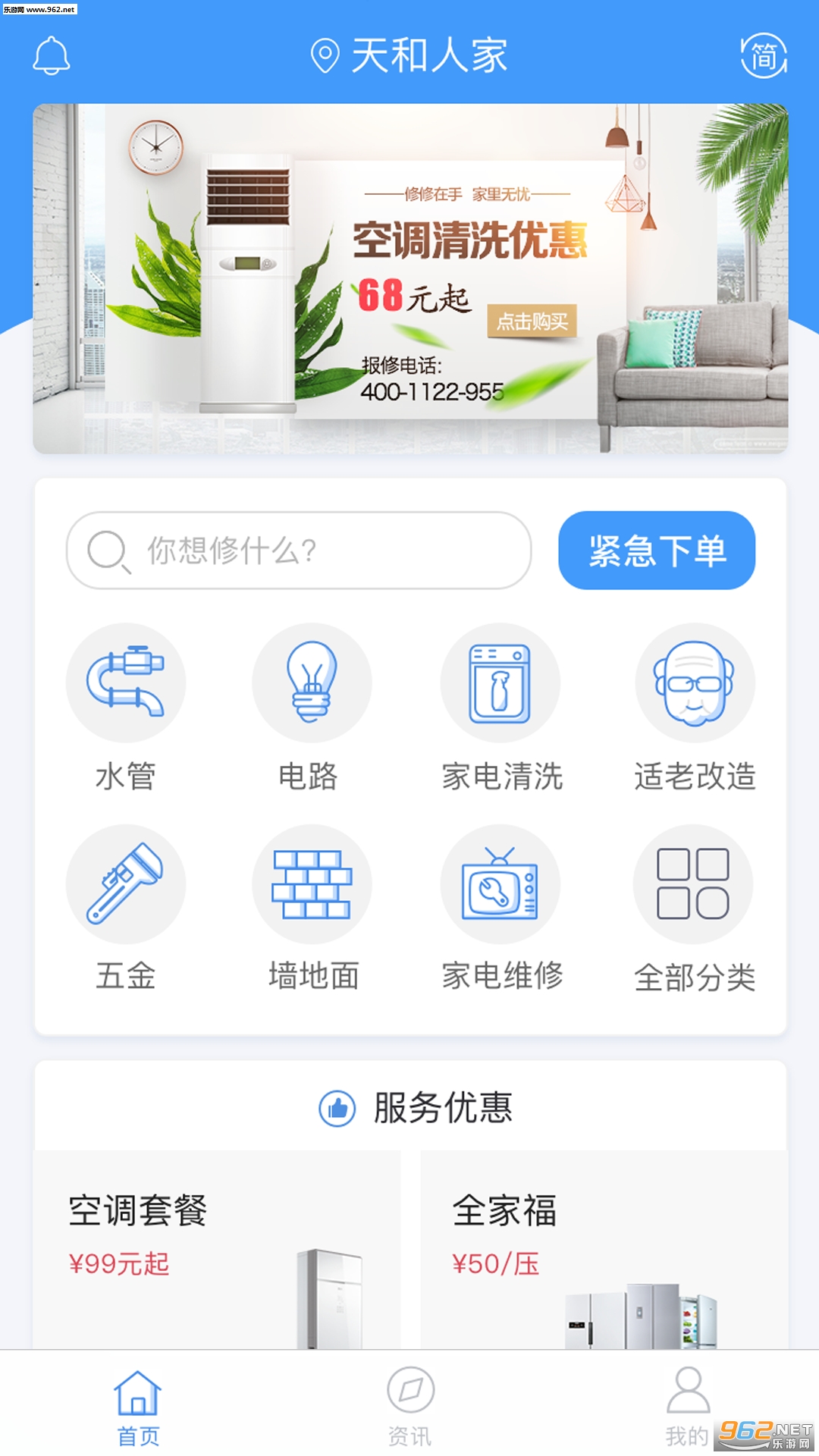Viewport: 819px width, 1456px height.
Task: Tap the 紧急下单 button
Action: click(x=657, y=551)
